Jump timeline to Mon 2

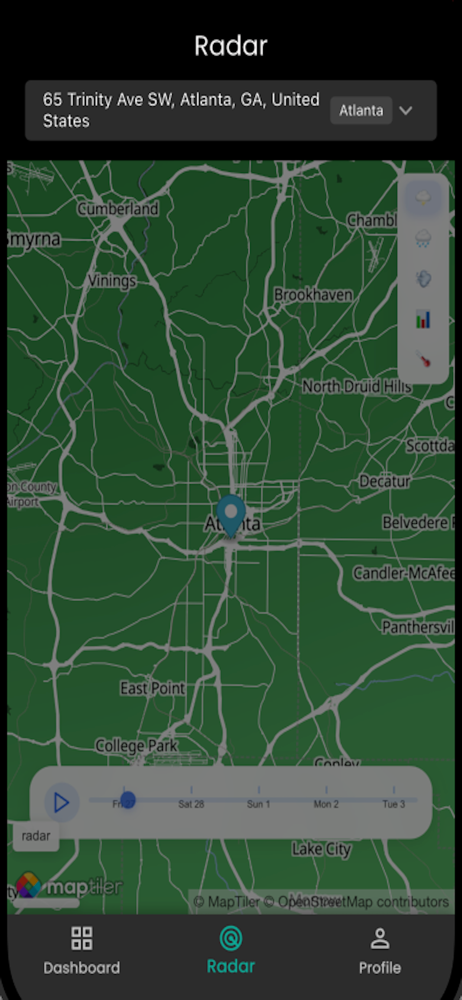point(326,804)
